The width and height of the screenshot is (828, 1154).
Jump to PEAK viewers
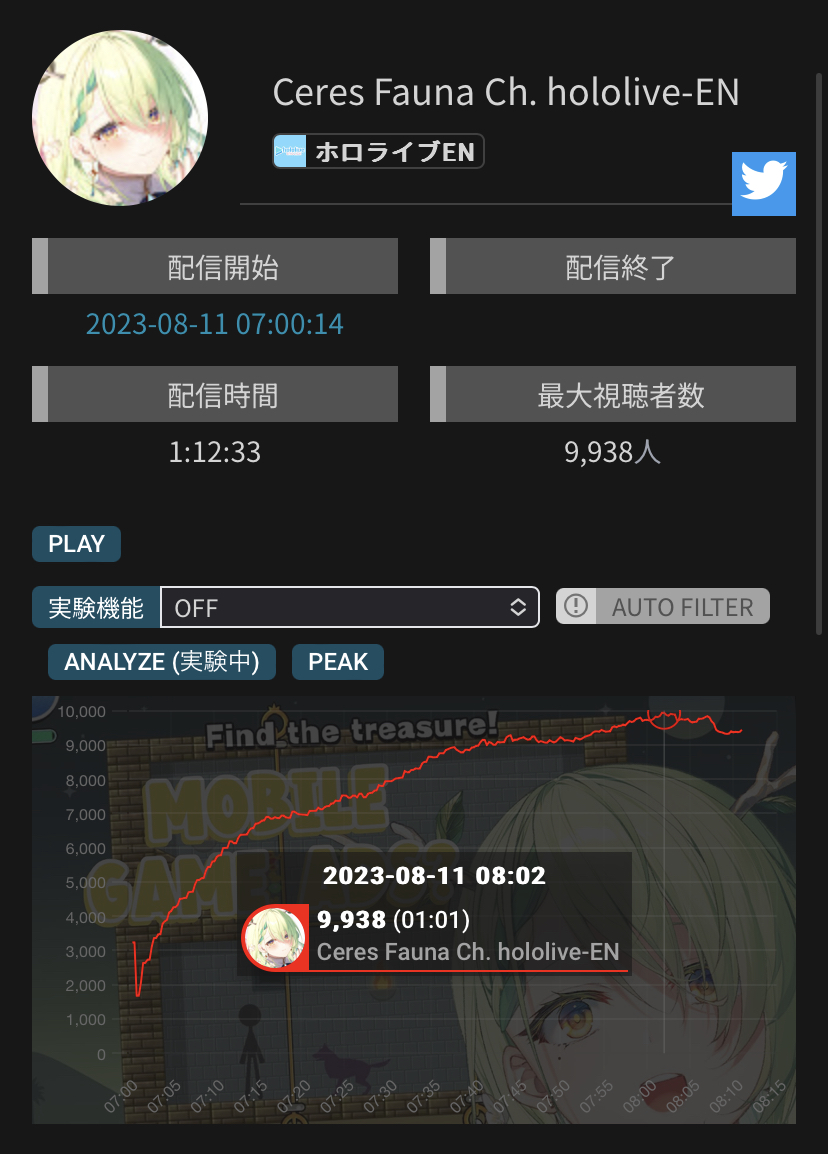tap(338, 662)
